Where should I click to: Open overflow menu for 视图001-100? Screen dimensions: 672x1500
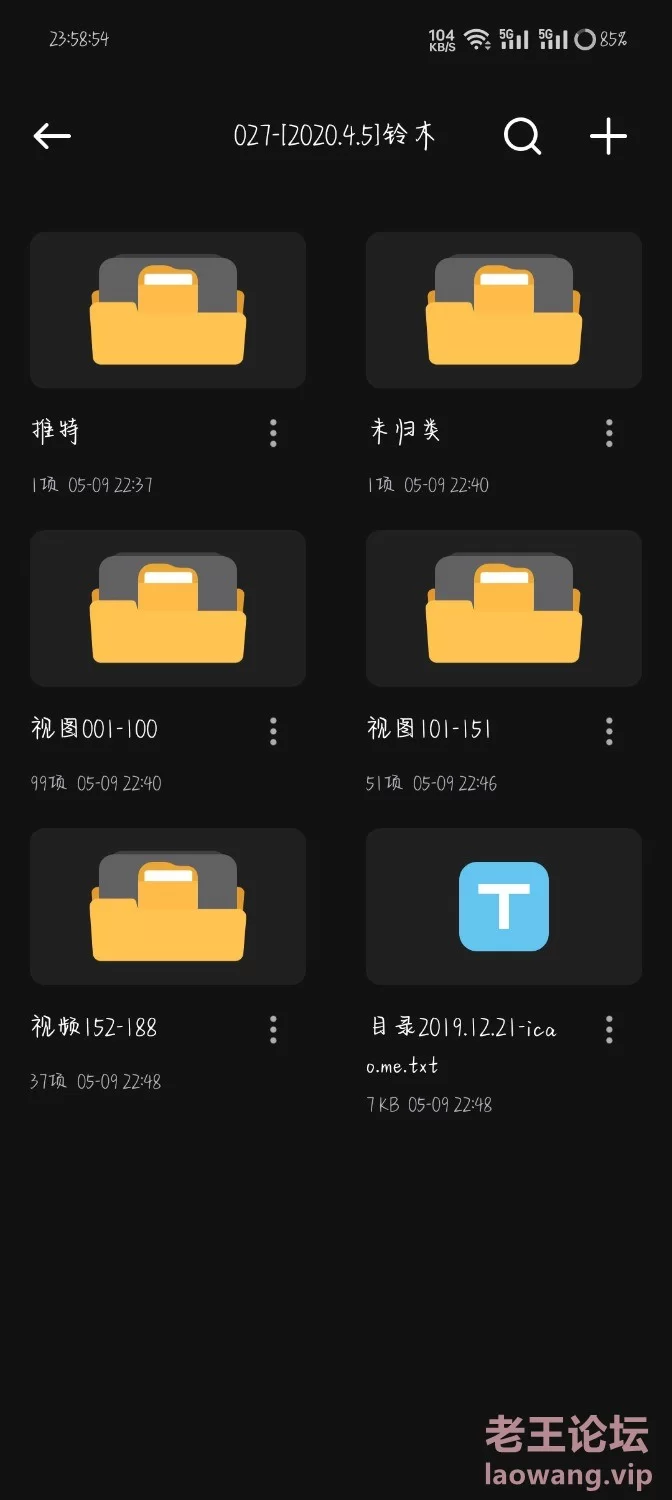[x=273, y=731]
